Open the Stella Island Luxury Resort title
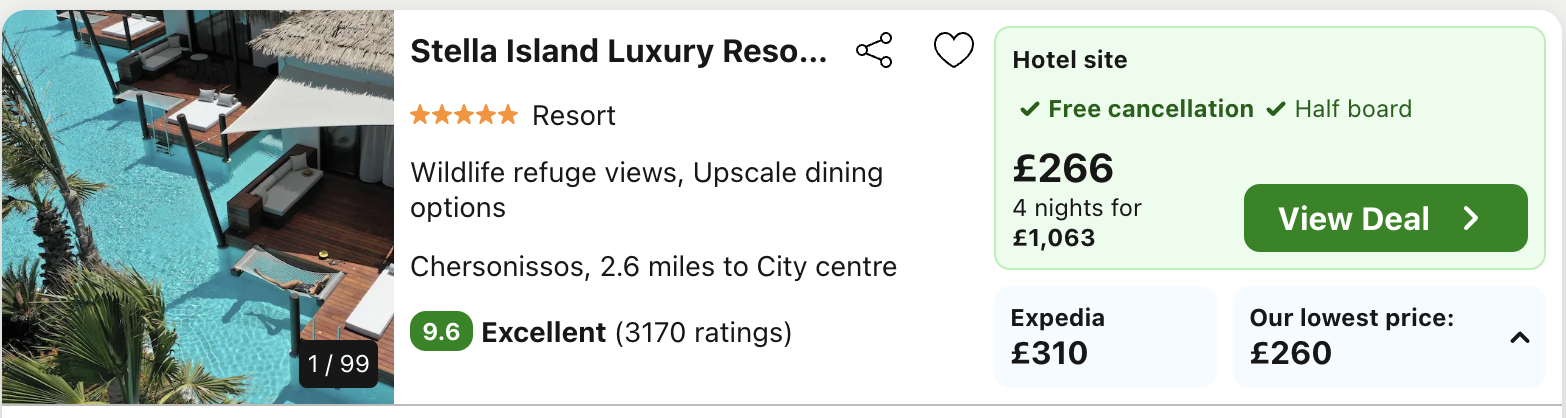 [619, 52]
